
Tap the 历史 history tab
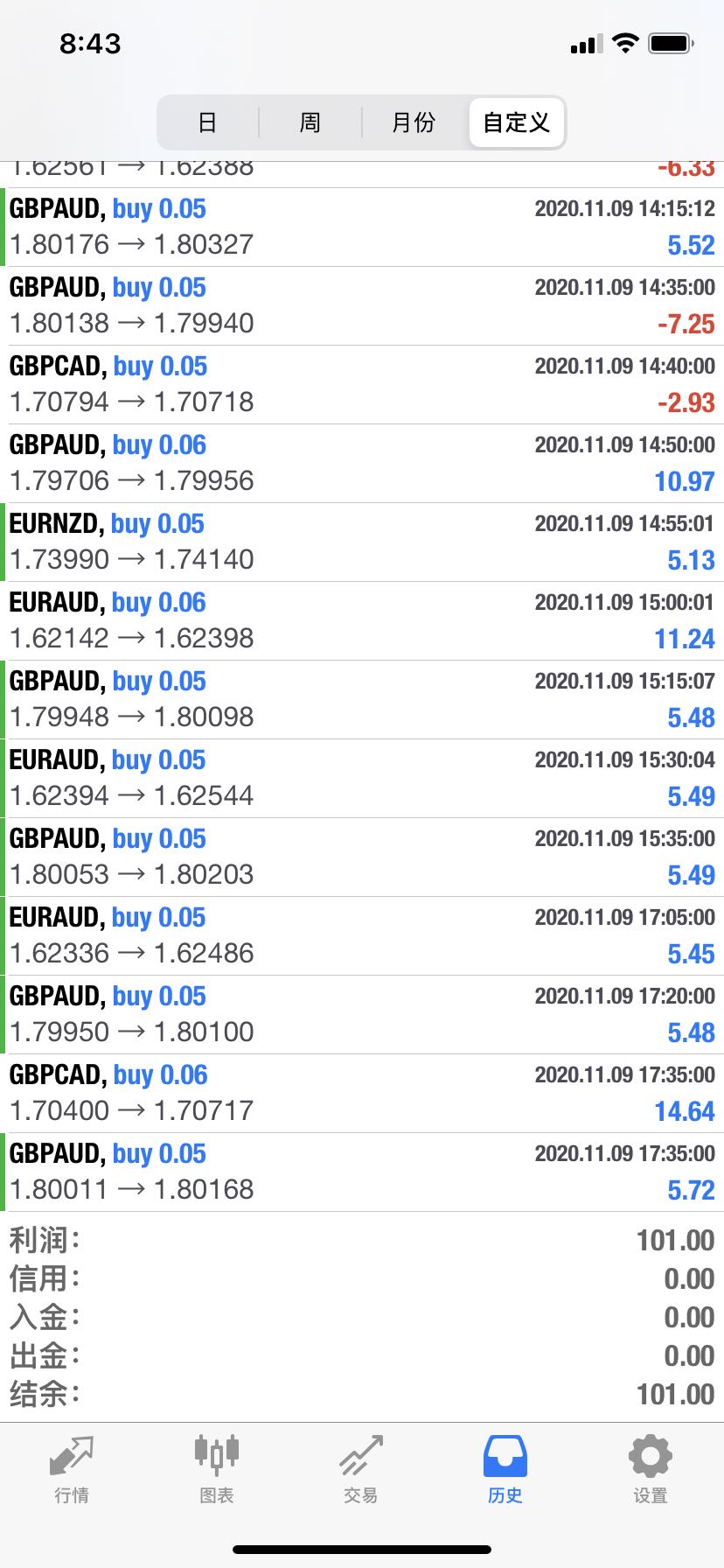pyautogui.click(x=505, y=1469)
